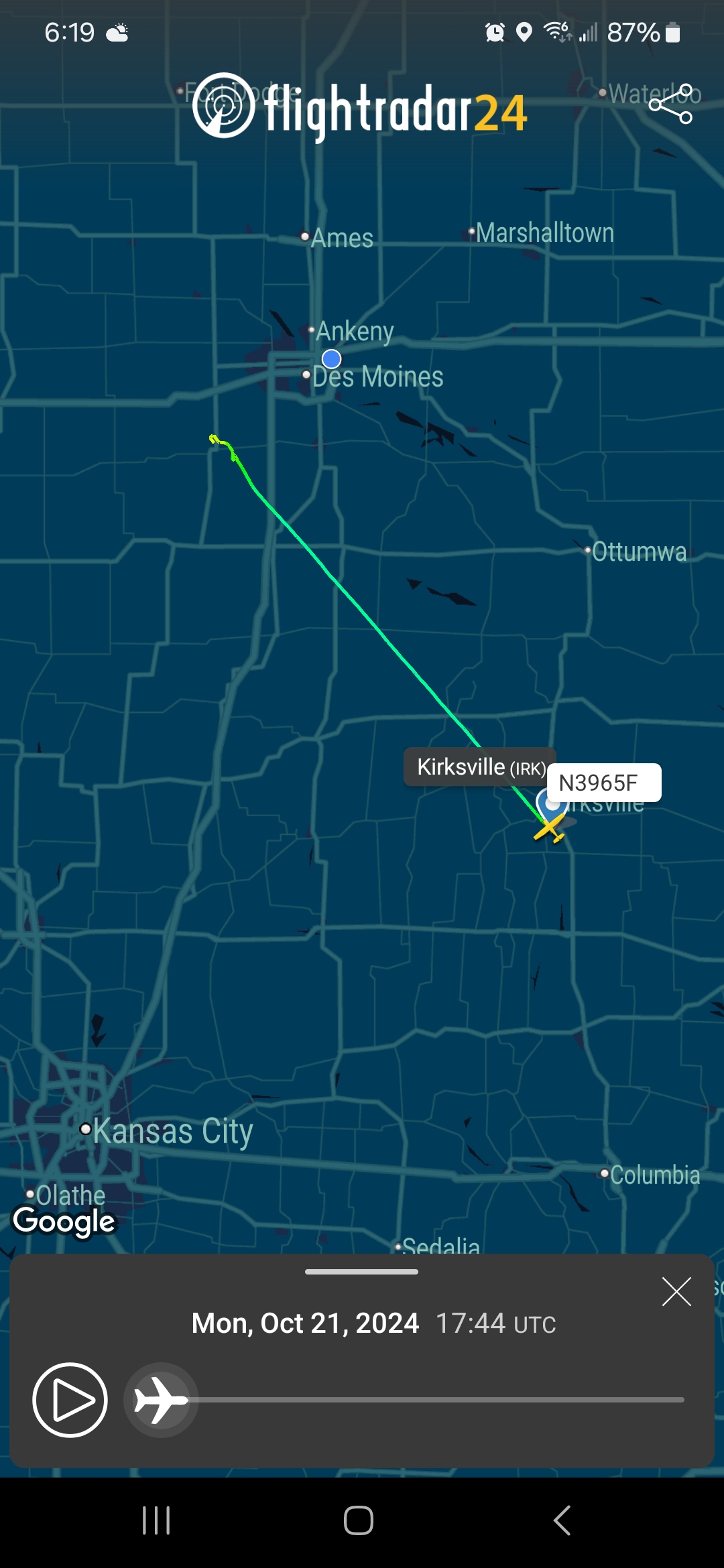This screenshot has width=724, height=1568.
Task: Tap the panel's top drag handle
Action: pos(361,1271)
